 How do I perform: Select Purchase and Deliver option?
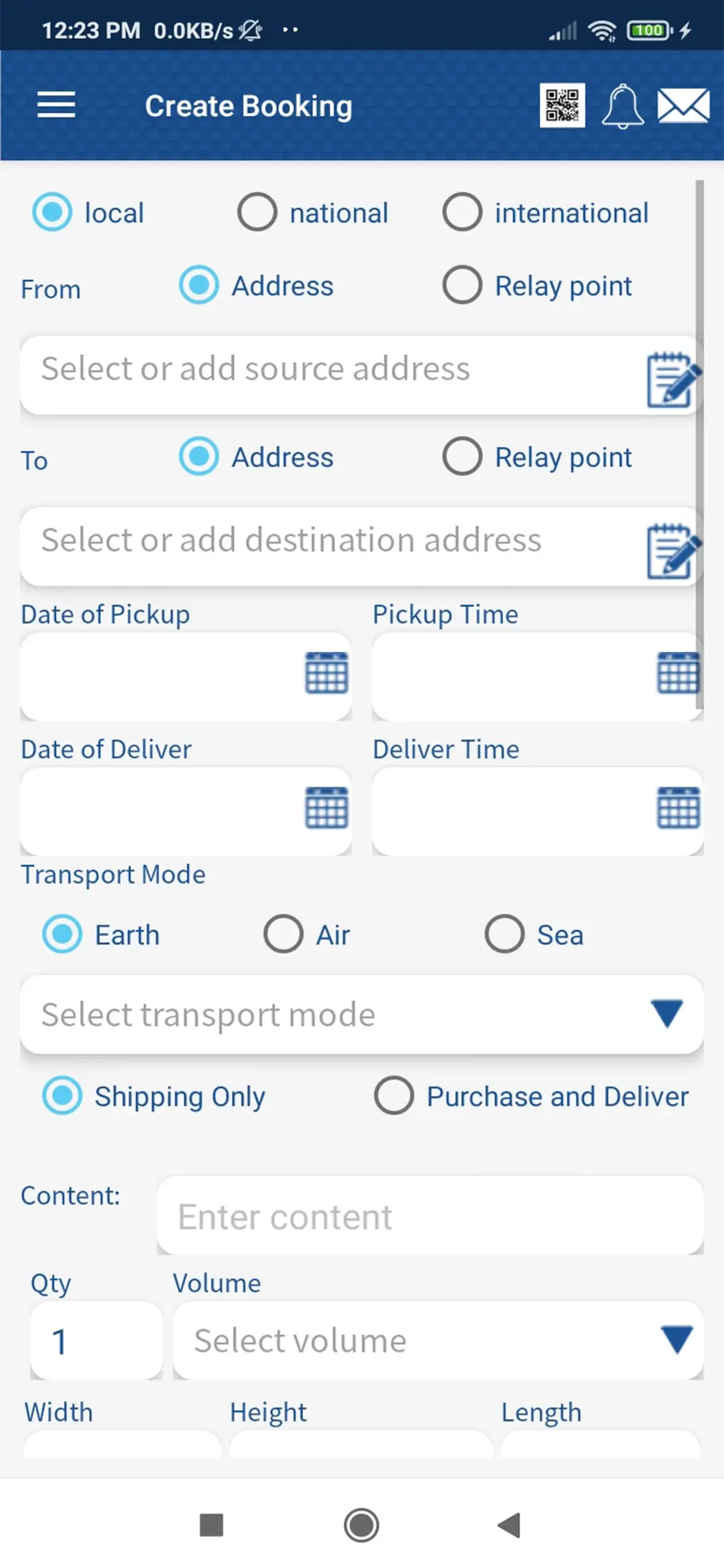tap(394, 1096)
